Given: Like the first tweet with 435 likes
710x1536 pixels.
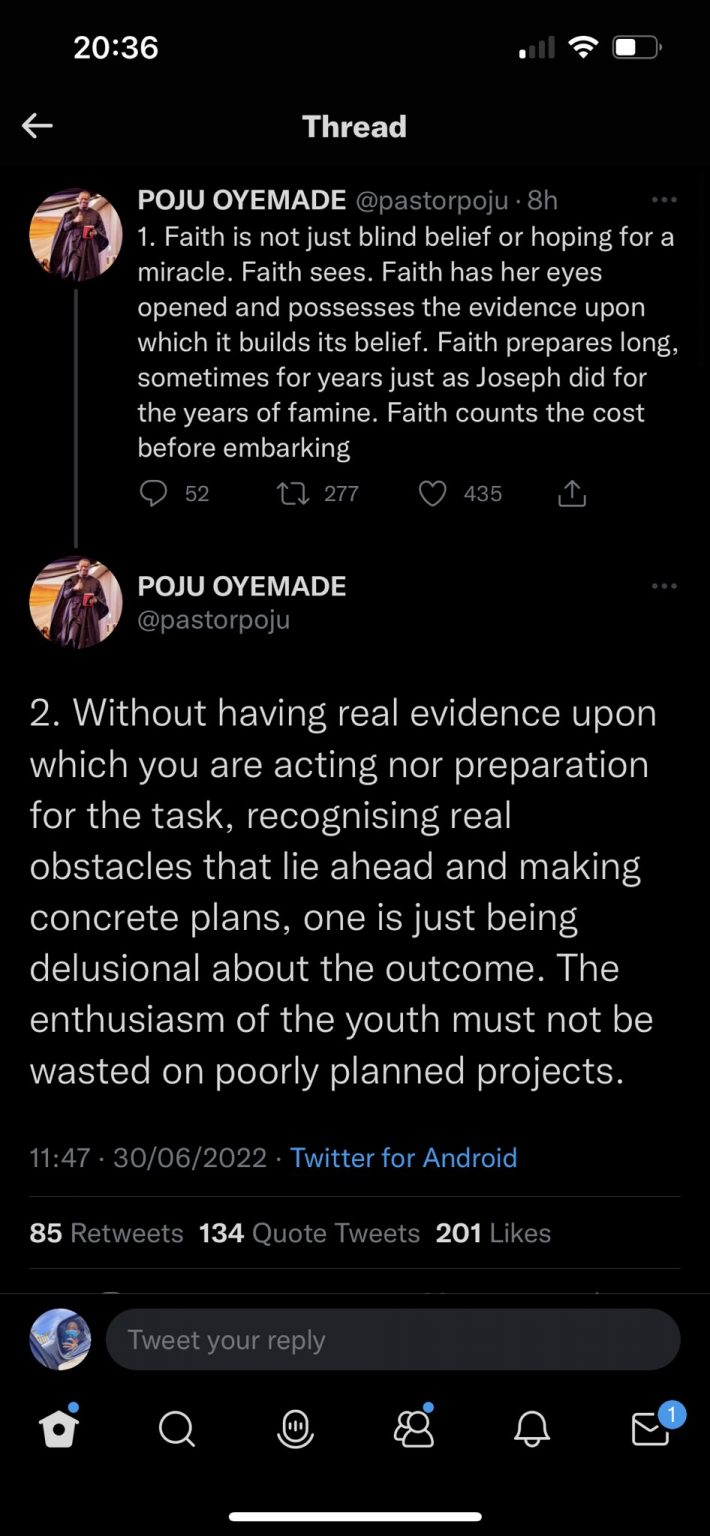Looking at the screenshot, I should click(x=432, y=493).
